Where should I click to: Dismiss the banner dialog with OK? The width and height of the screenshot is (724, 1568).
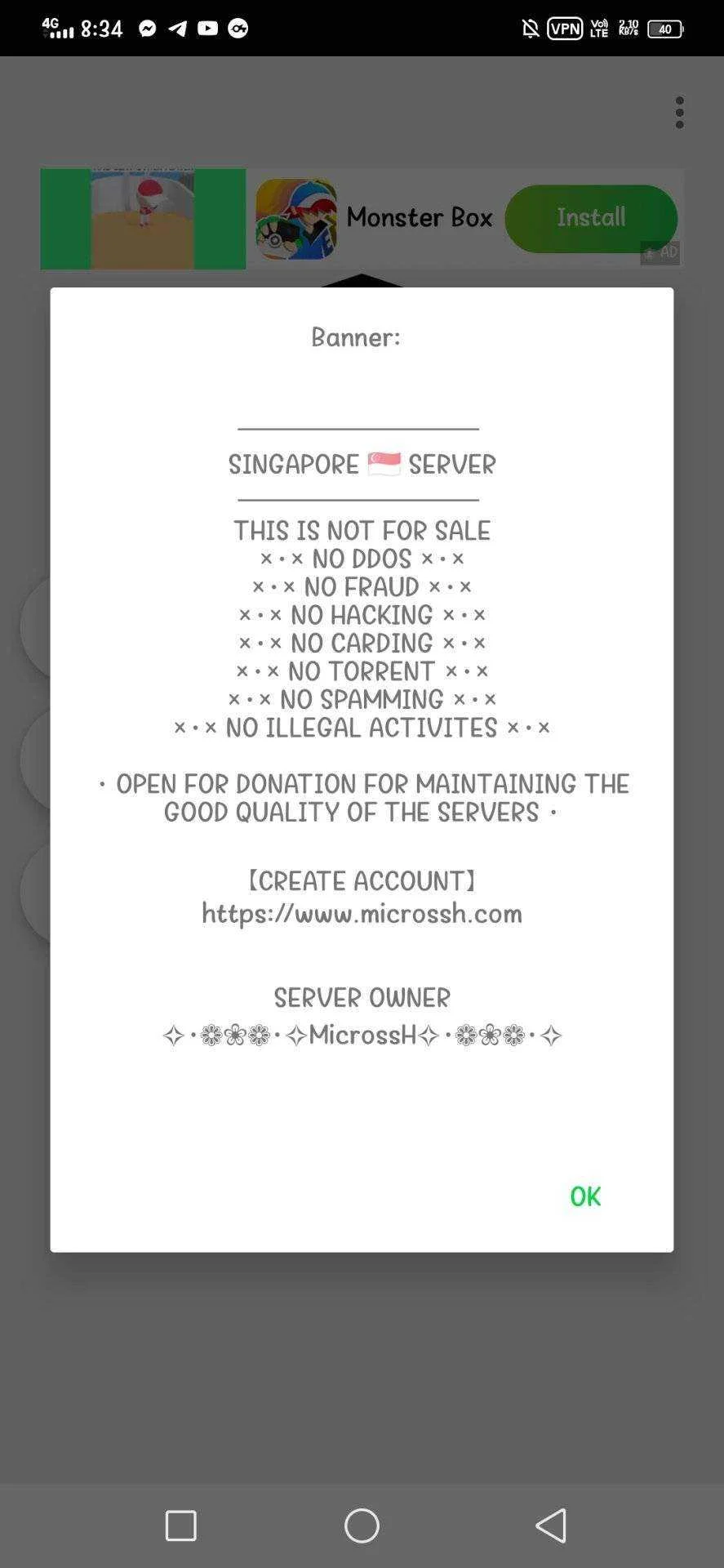point(584,1196)
